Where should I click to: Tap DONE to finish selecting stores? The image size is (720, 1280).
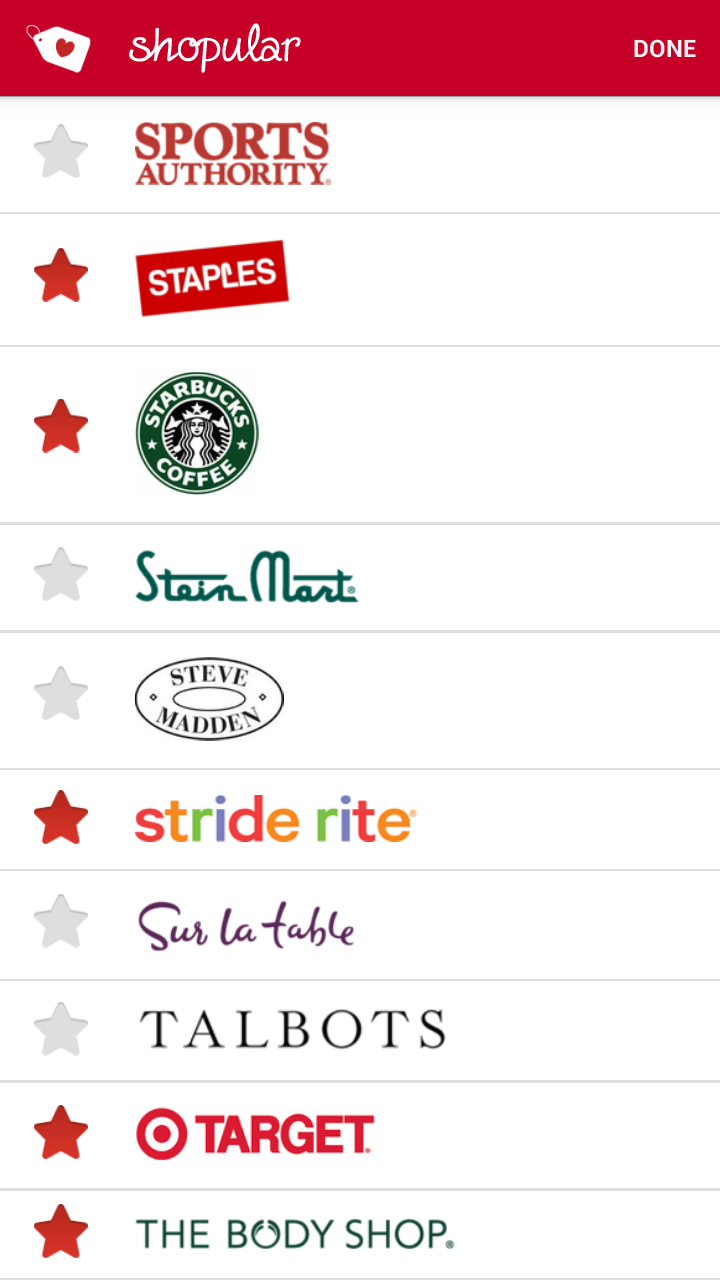click(664, 49)
